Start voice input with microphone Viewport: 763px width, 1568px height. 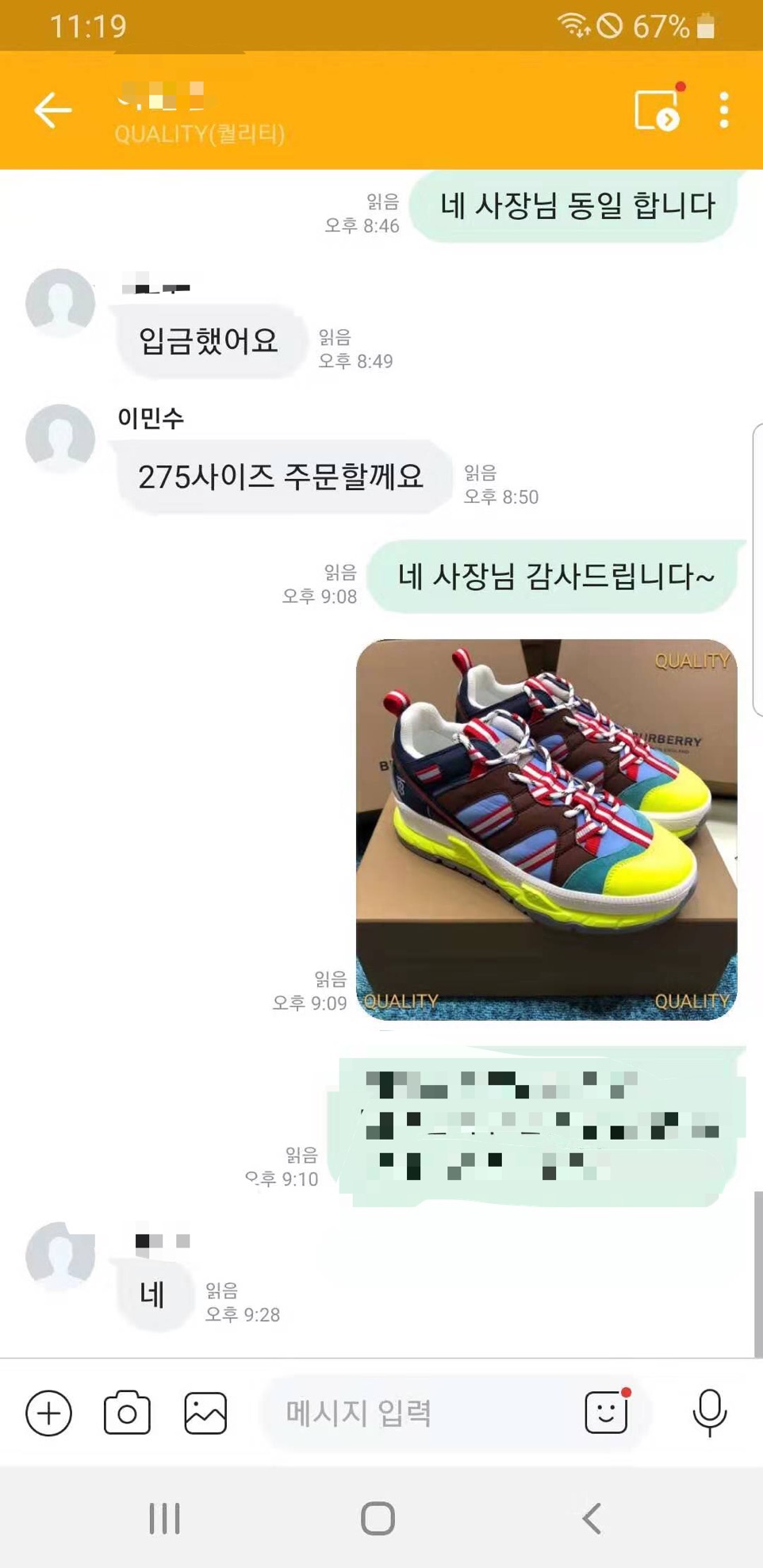709,1413
